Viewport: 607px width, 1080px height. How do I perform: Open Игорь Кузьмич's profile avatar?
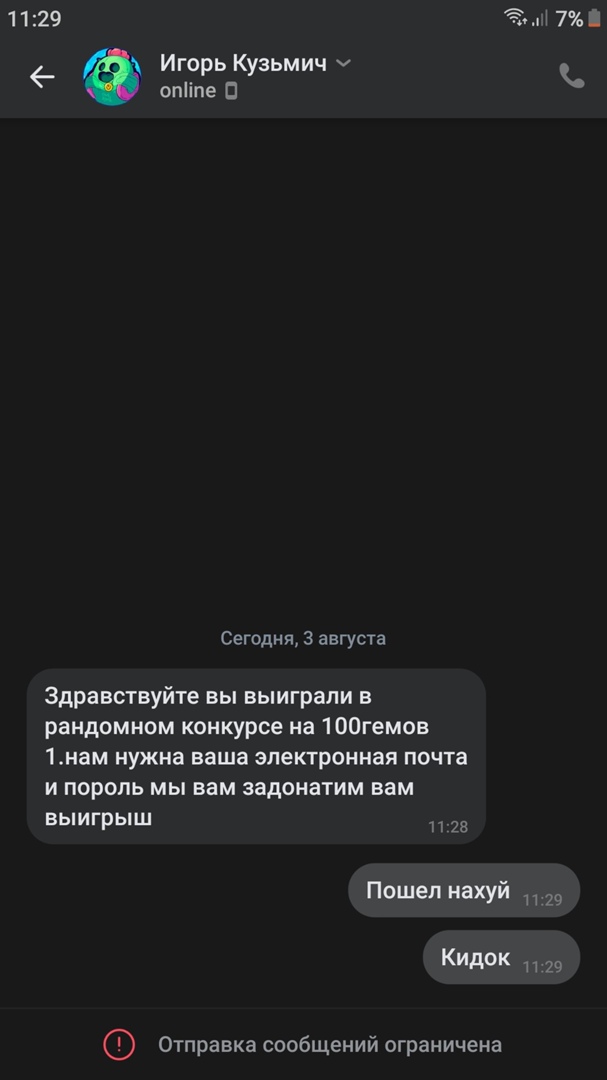112,76
